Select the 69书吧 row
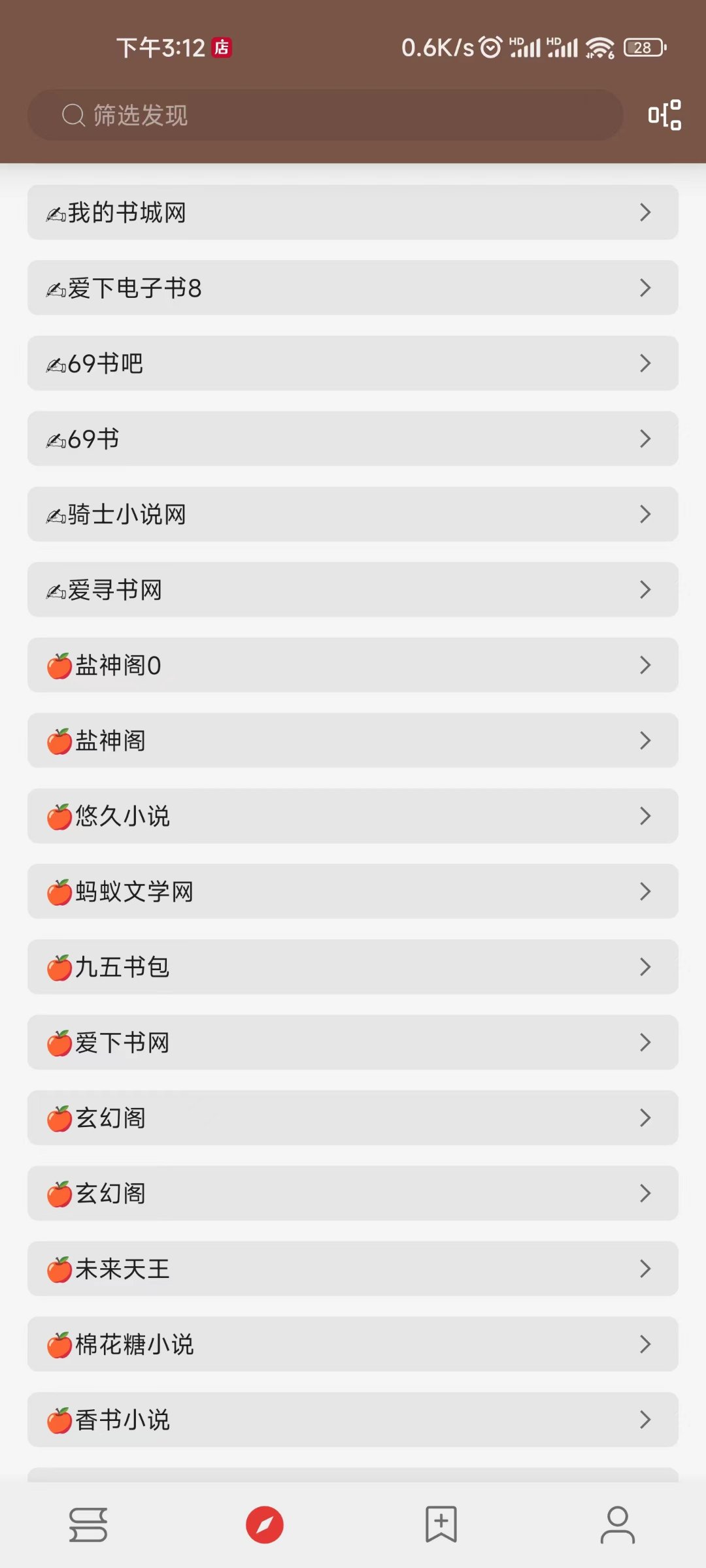The height and width of the screenshot is (1568, 706). coord(352,363)
